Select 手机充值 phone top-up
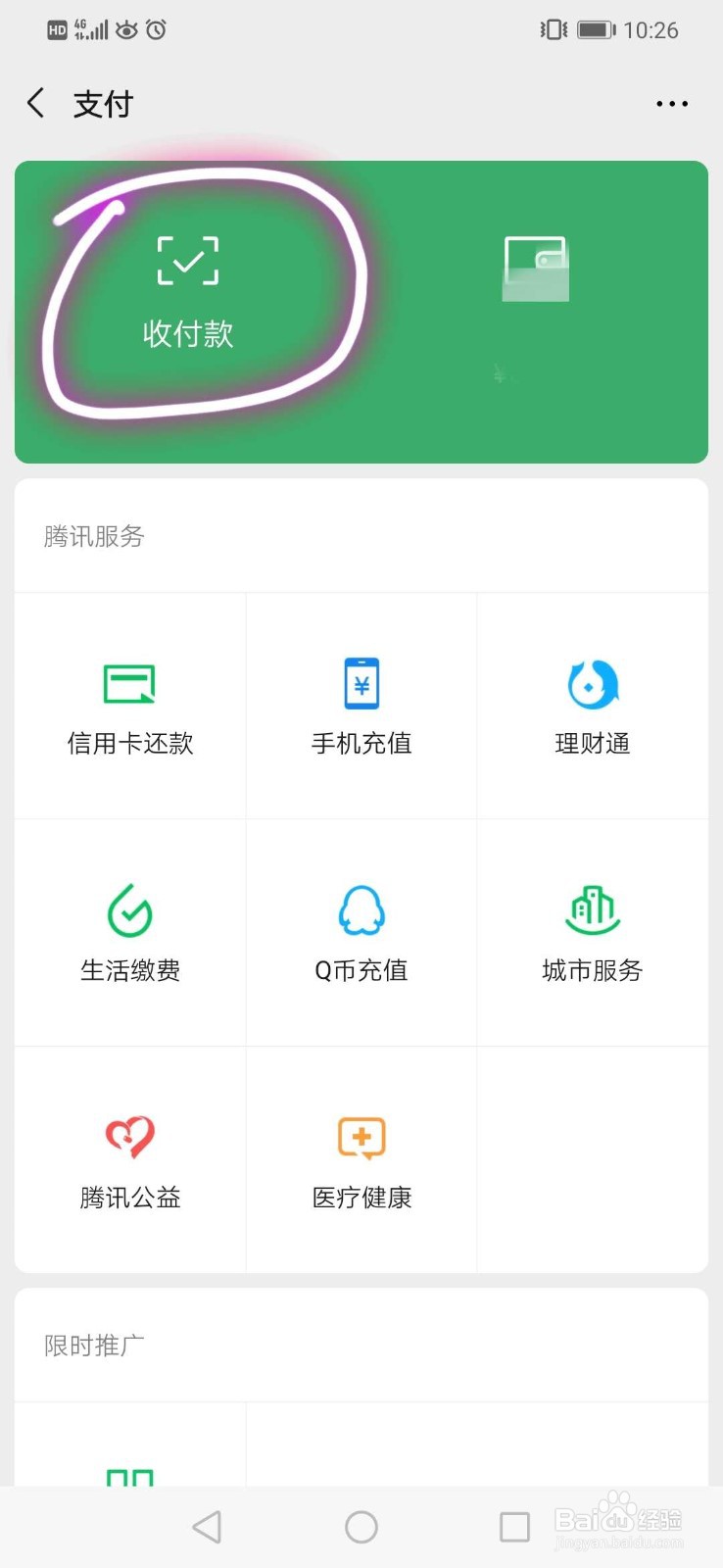Screen dimensions: 723x1568 pyautogui.click(x=361, y=706)
